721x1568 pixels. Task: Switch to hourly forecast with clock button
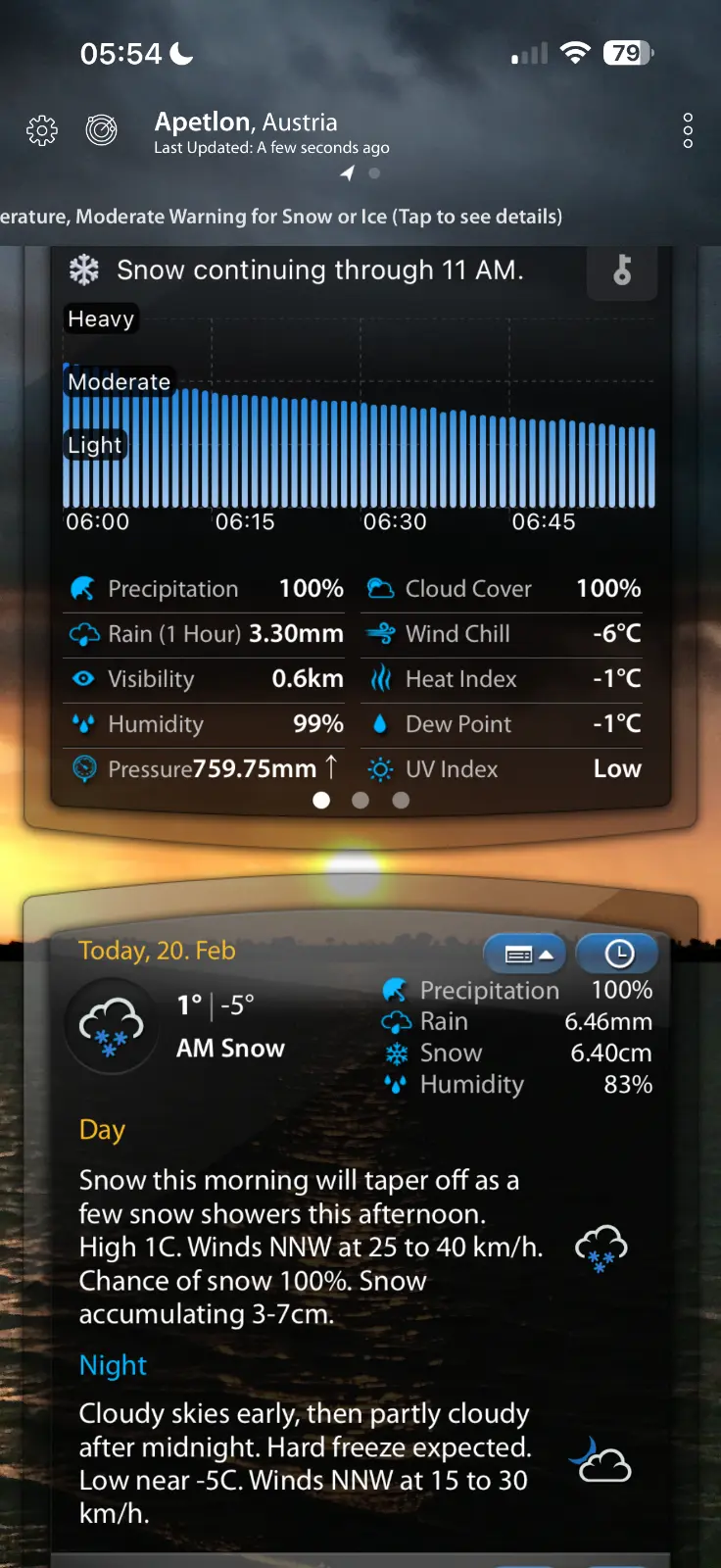coord(618,954)
